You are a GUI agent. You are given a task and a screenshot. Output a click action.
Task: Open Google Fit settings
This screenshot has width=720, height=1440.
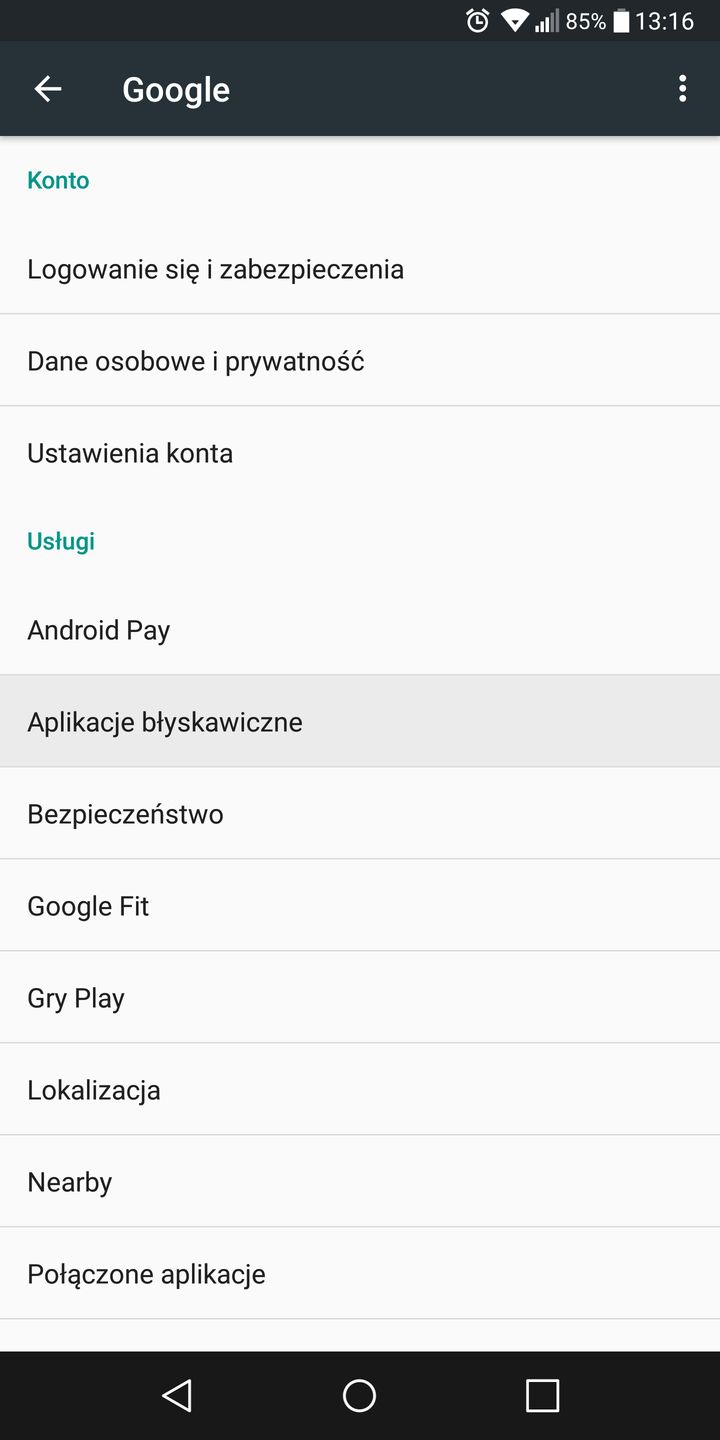click(88, 905)
